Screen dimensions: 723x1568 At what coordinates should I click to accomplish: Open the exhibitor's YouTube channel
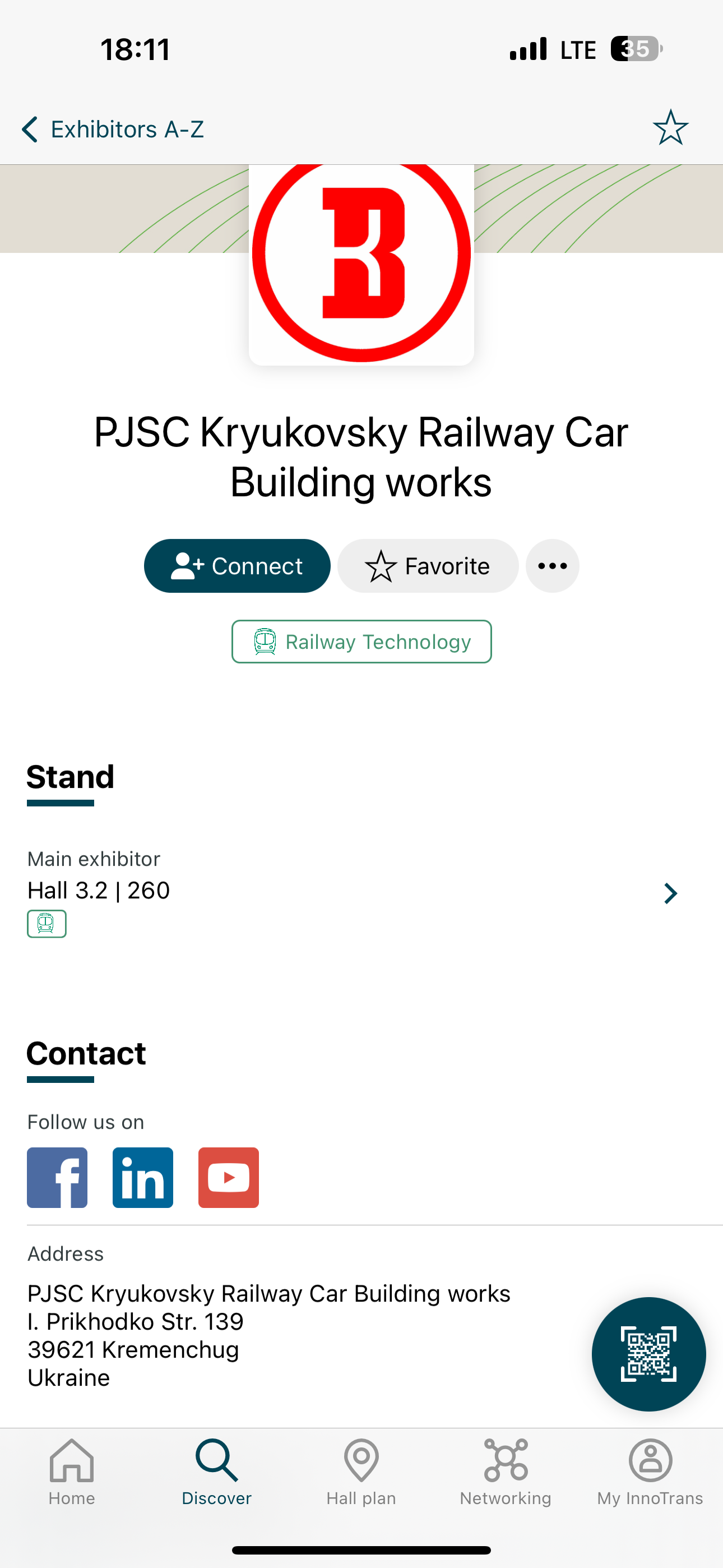click(x=229, y=1177)
